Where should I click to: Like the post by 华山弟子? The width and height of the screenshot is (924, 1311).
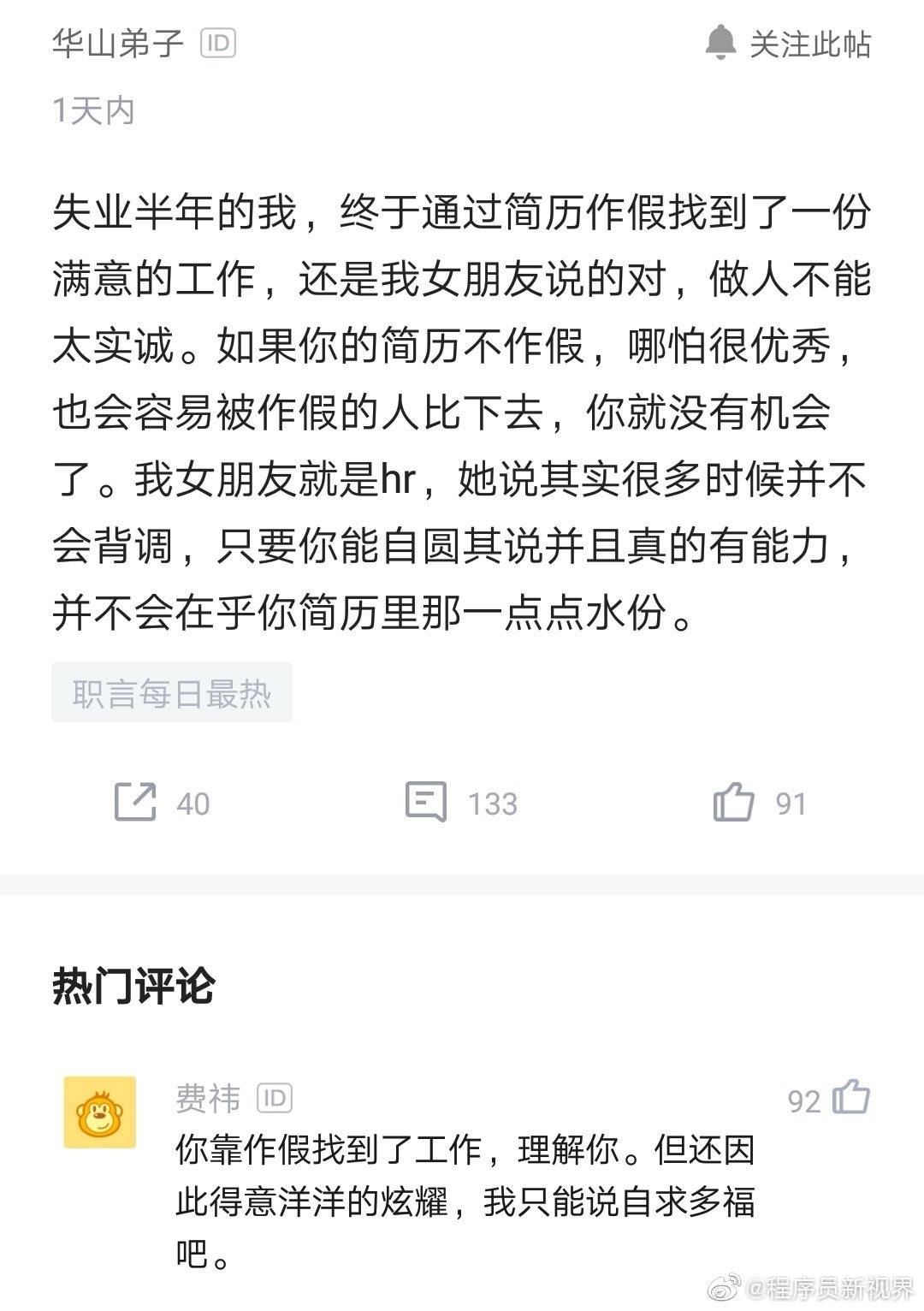(x=733, y=803)
